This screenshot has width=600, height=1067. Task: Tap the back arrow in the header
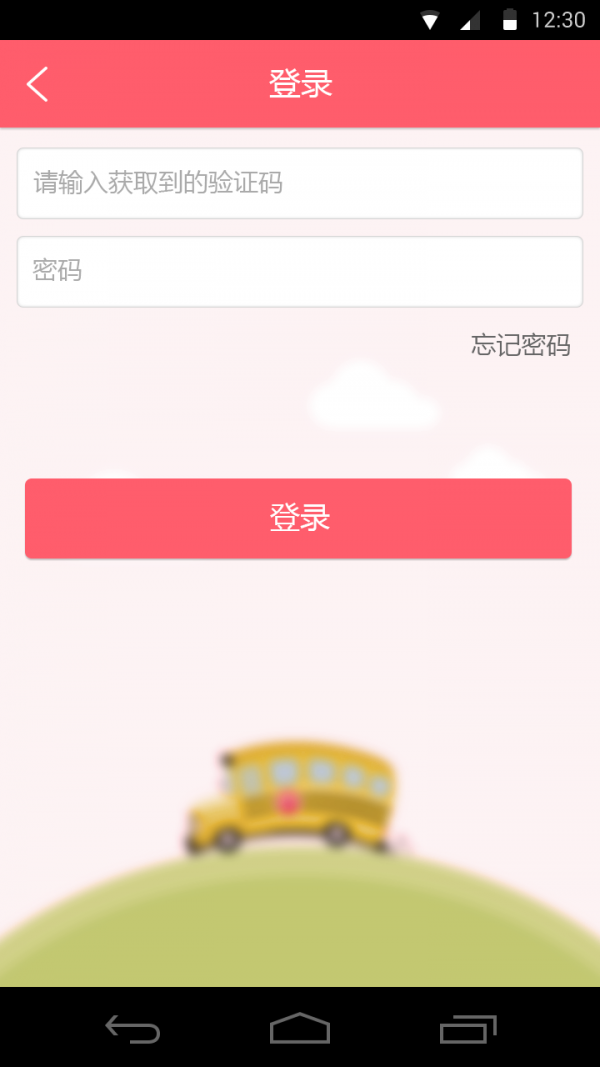[x=37, y=85]
